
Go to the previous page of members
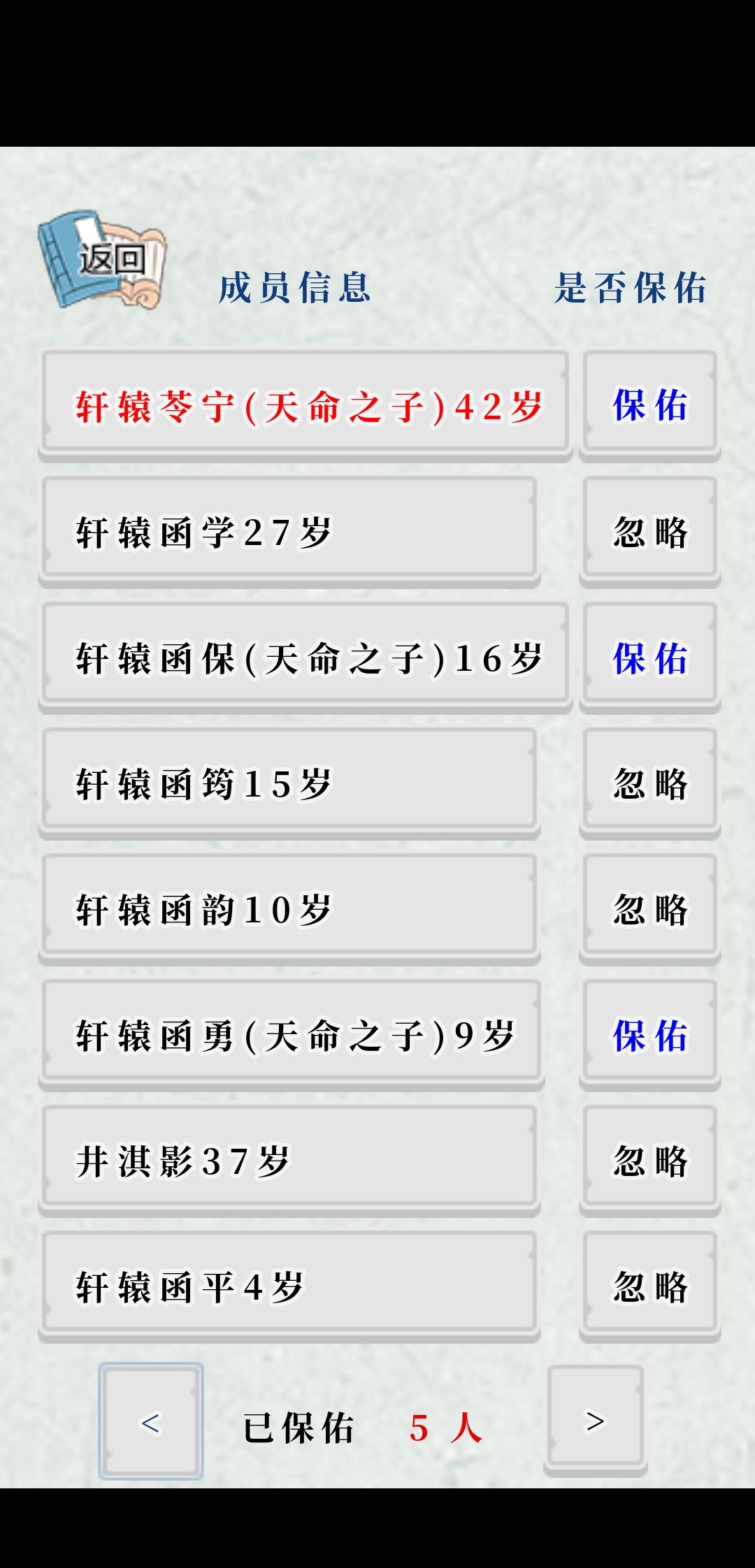click(151, 1421)
